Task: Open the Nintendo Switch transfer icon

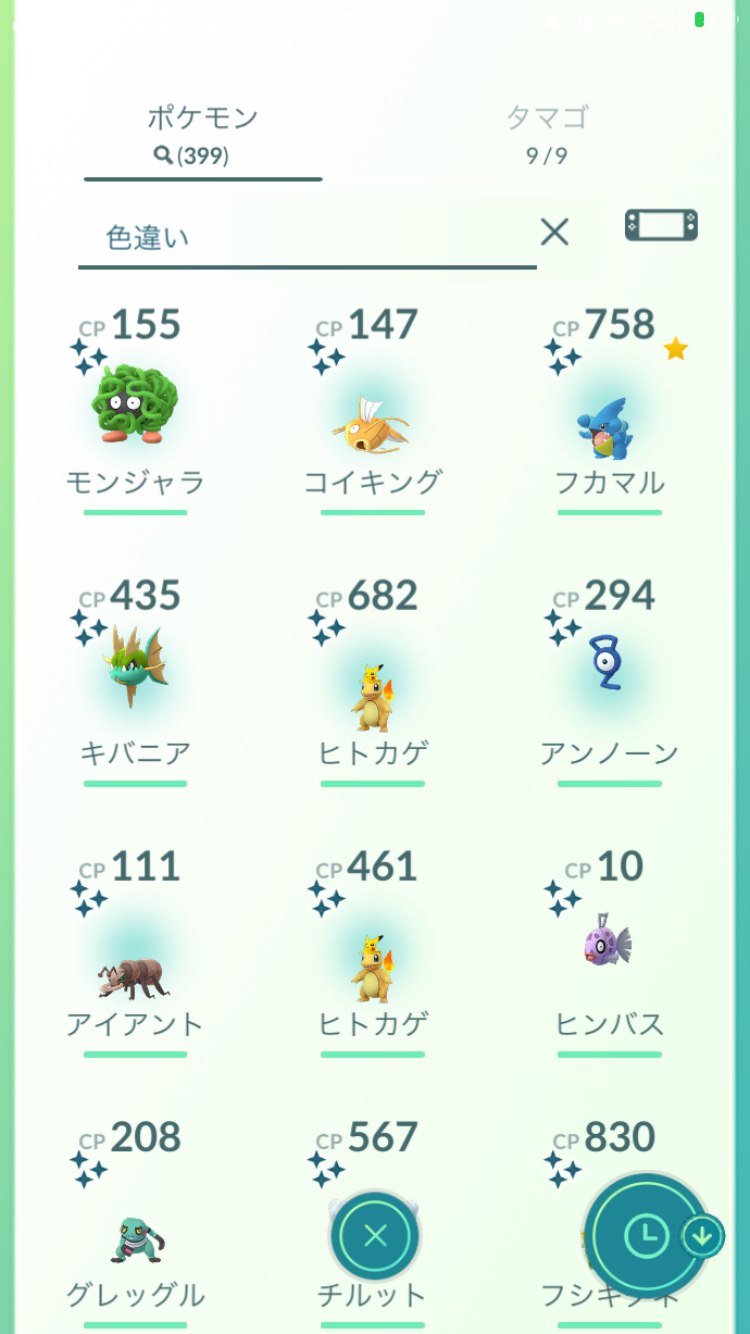Action: pyautogui.click(x=661, y=226)
